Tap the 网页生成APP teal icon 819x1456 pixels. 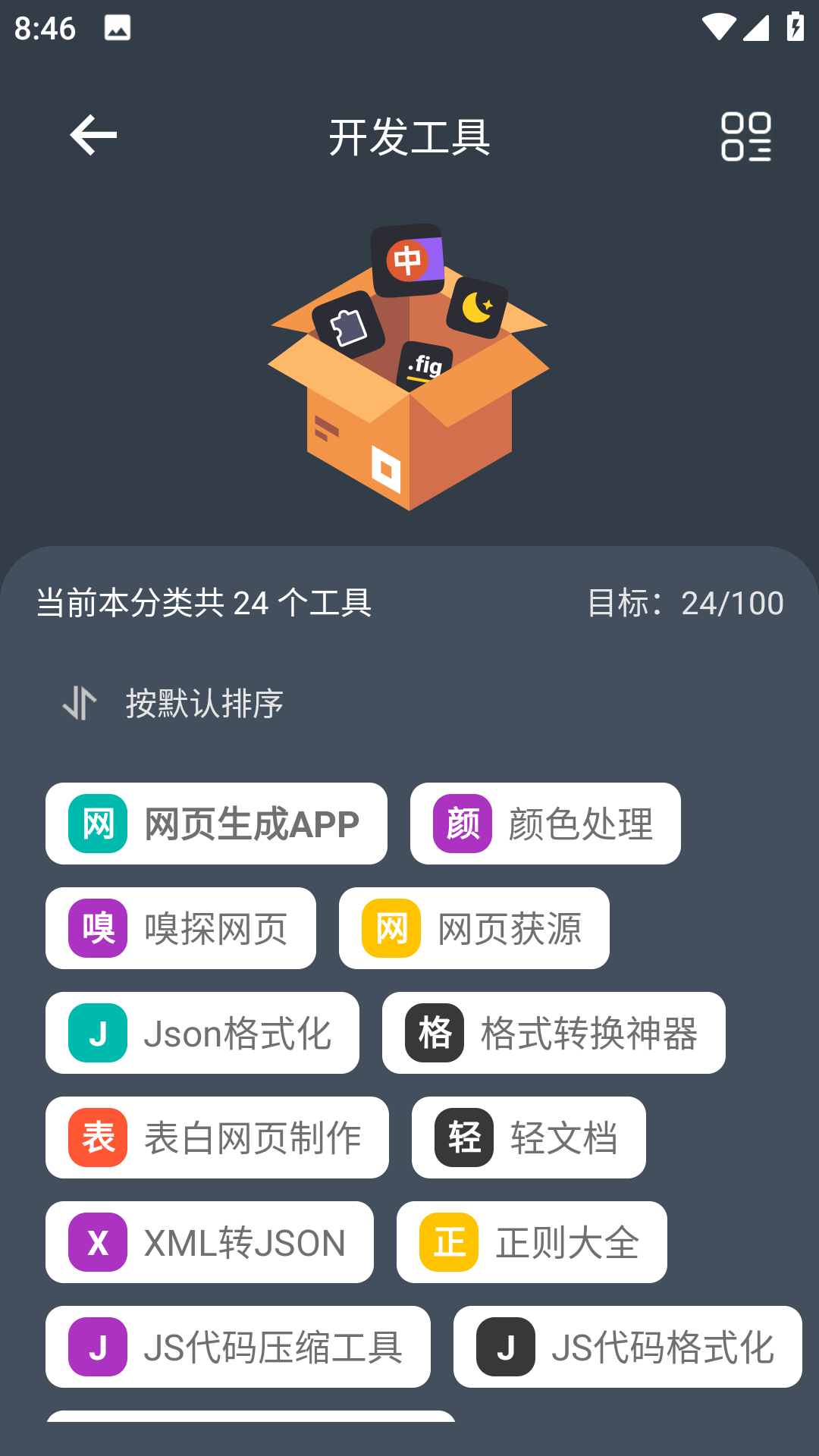[x=97, y=824]
